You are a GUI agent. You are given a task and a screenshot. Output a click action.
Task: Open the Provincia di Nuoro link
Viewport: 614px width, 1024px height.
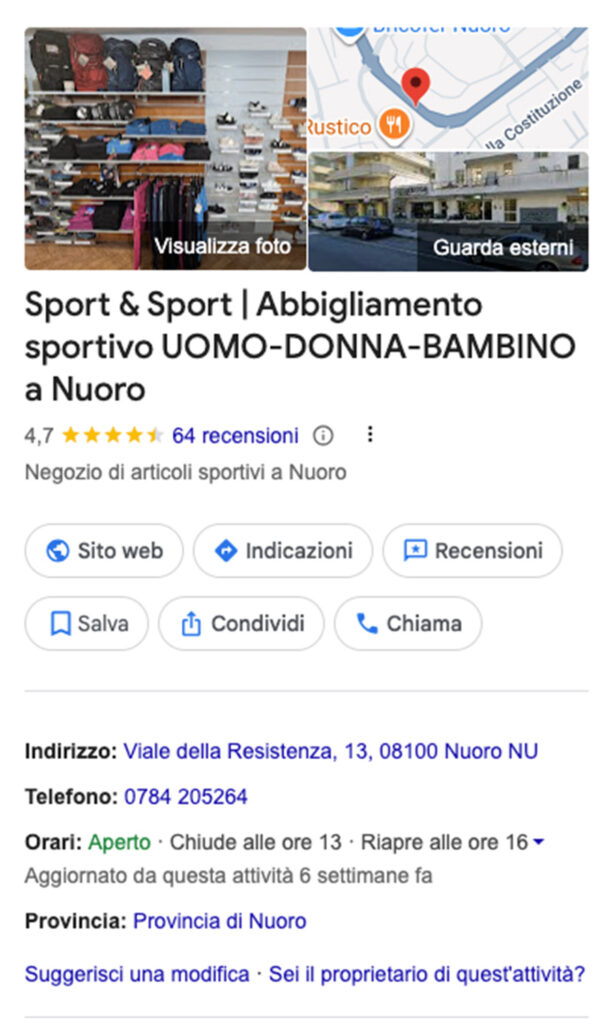220,921
